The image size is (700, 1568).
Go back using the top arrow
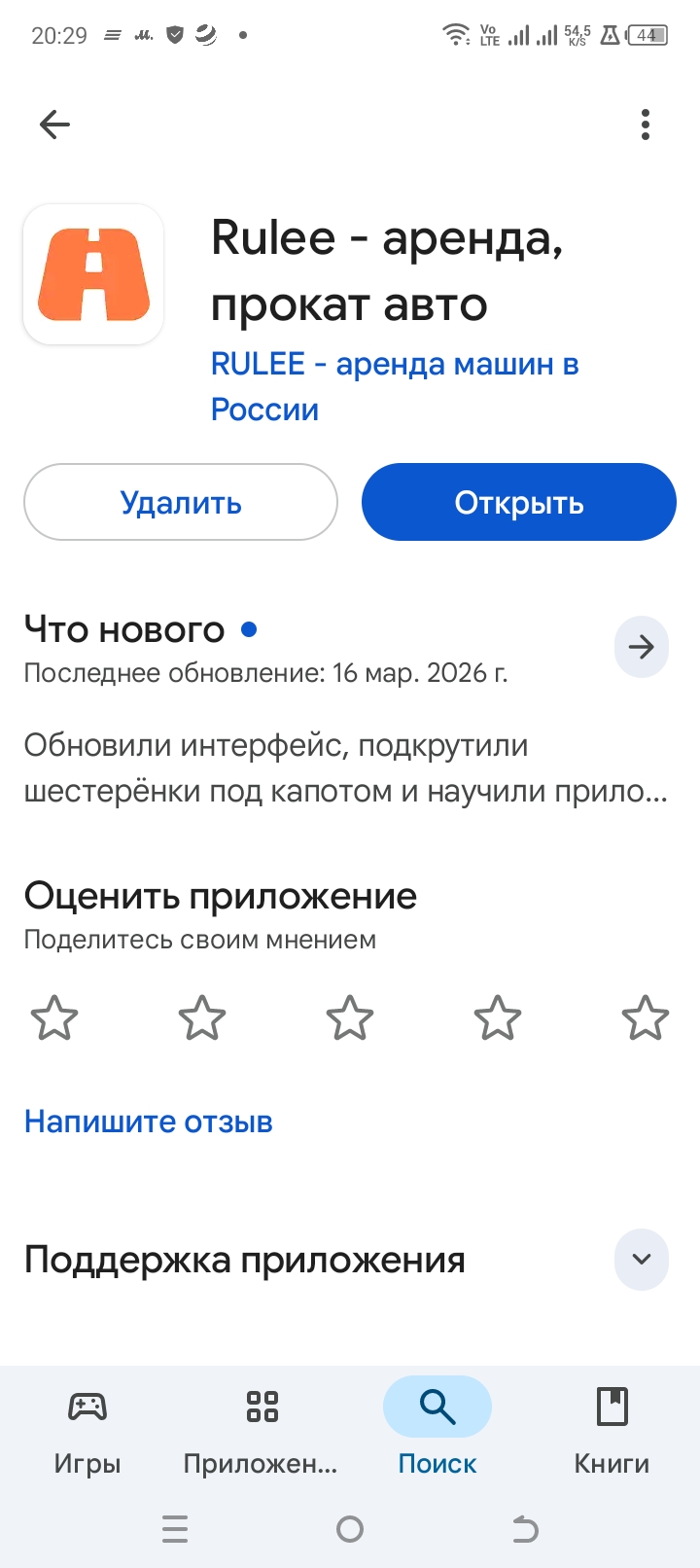[54, 125]
